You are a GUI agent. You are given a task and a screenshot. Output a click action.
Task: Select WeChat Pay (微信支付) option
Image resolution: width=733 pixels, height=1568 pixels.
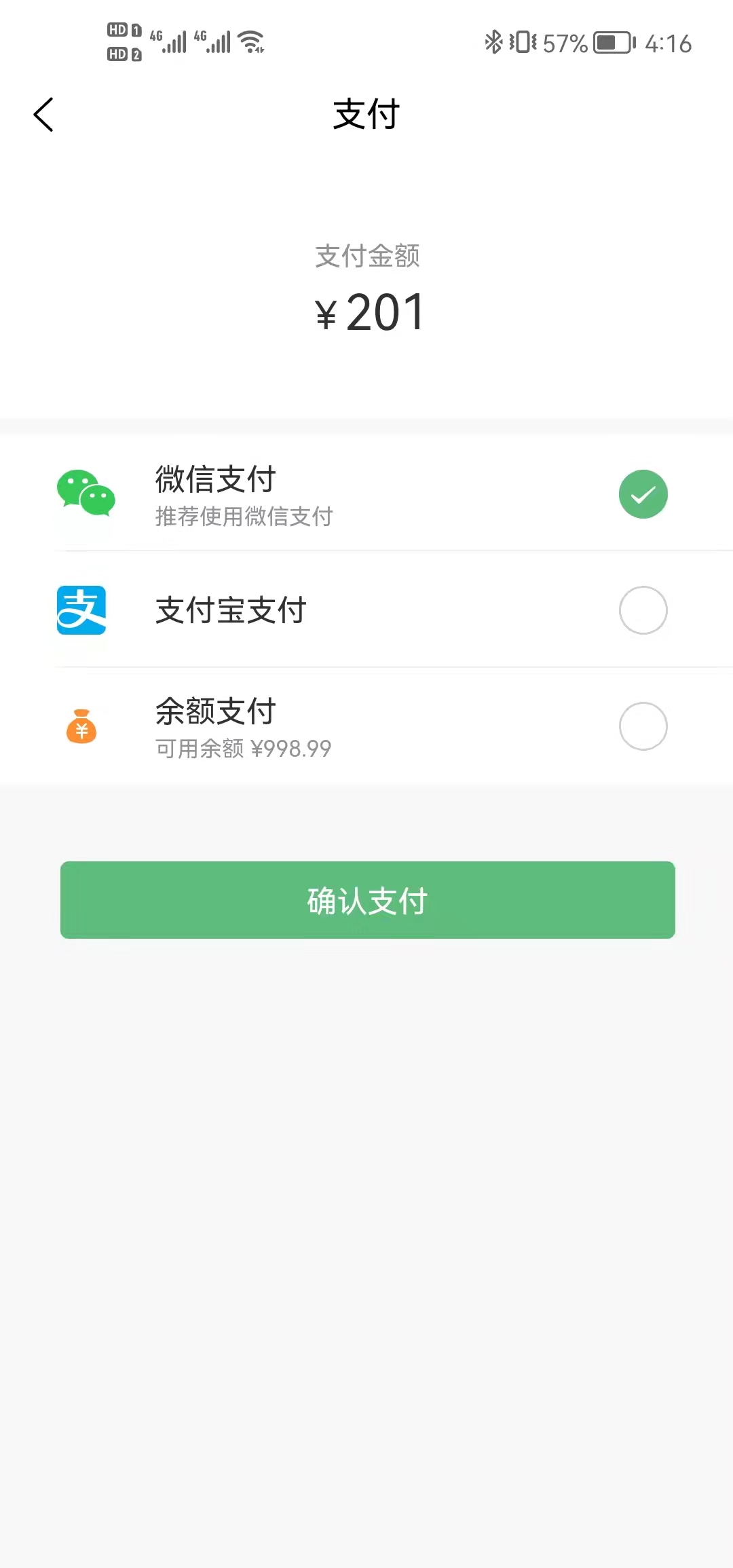coord(642,494)
